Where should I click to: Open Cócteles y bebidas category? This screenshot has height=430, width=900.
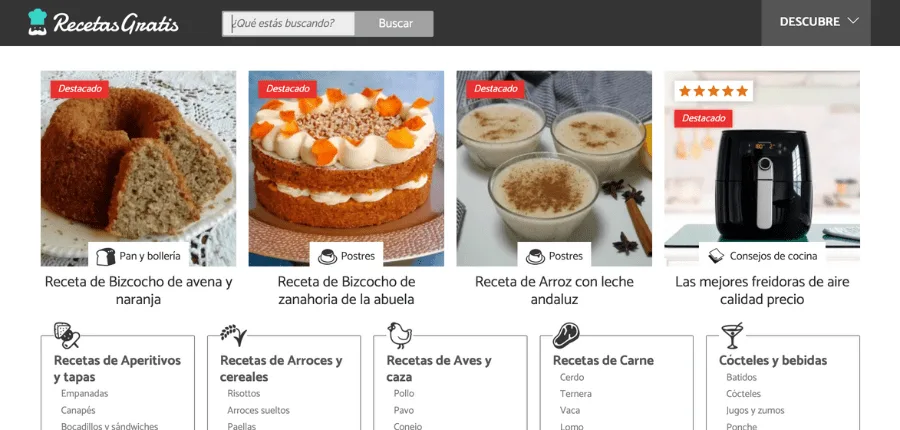[773, 360]
